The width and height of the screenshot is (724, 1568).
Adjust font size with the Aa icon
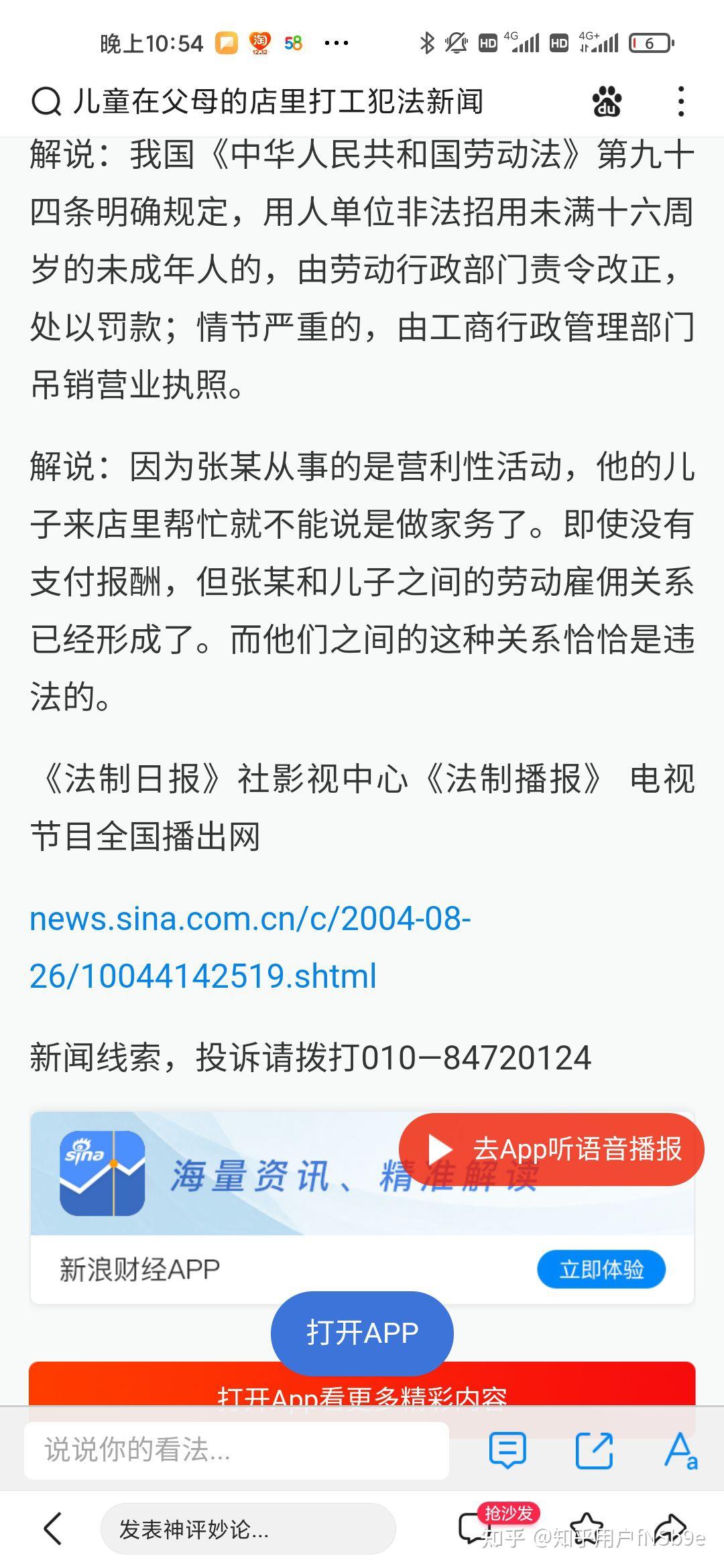click(x=680, y=1451)
